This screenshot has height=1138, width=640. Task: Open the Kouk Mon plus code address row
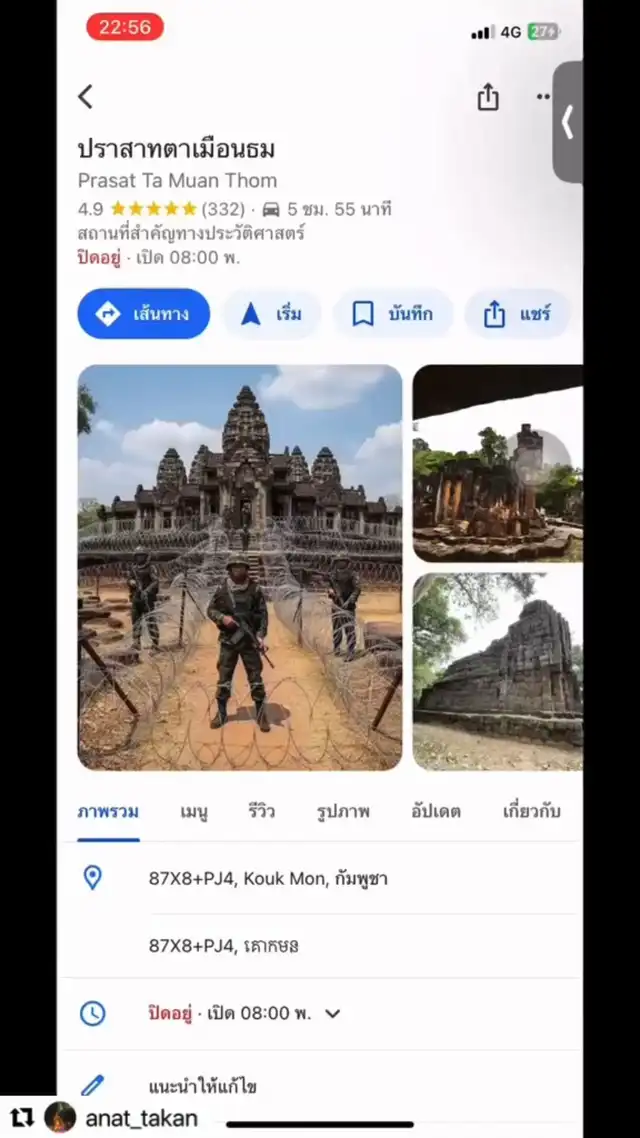coord(320,879)
